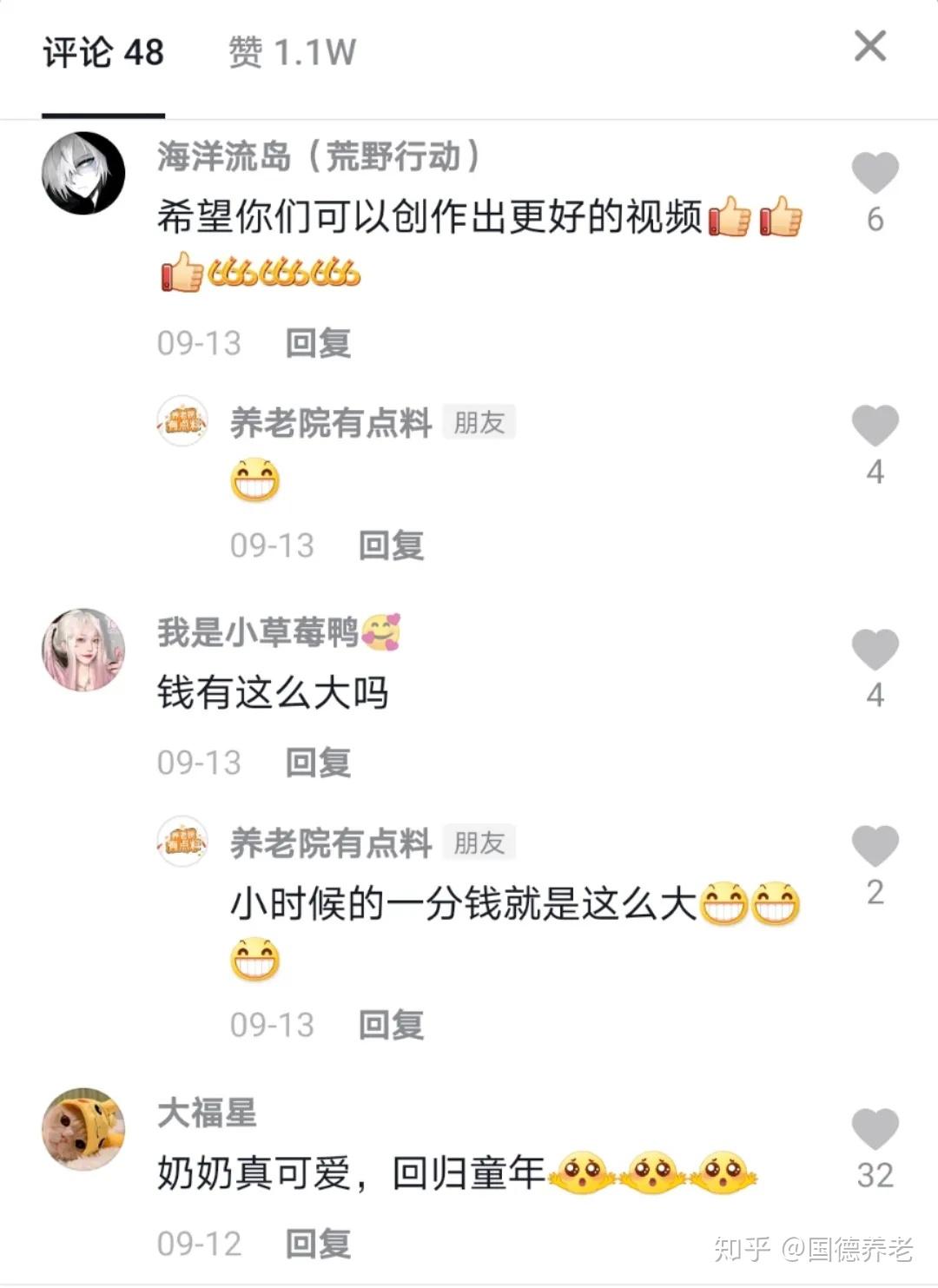
Task: Like 海洋流岛's comment
Action: [875, 173]
